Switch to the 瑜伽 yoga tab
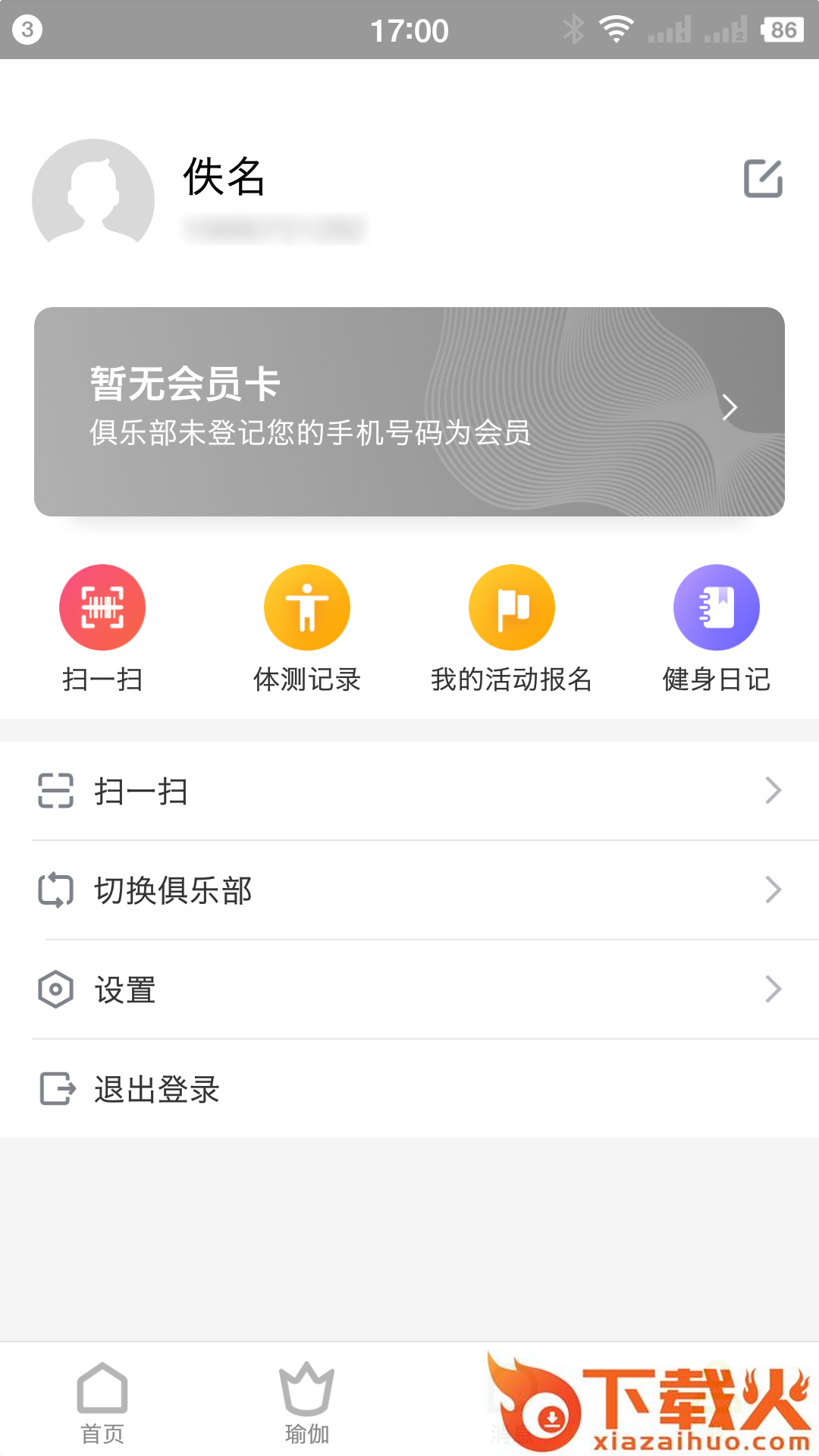The width and height of the screenshot is (819, 1456). [307, 1403]
